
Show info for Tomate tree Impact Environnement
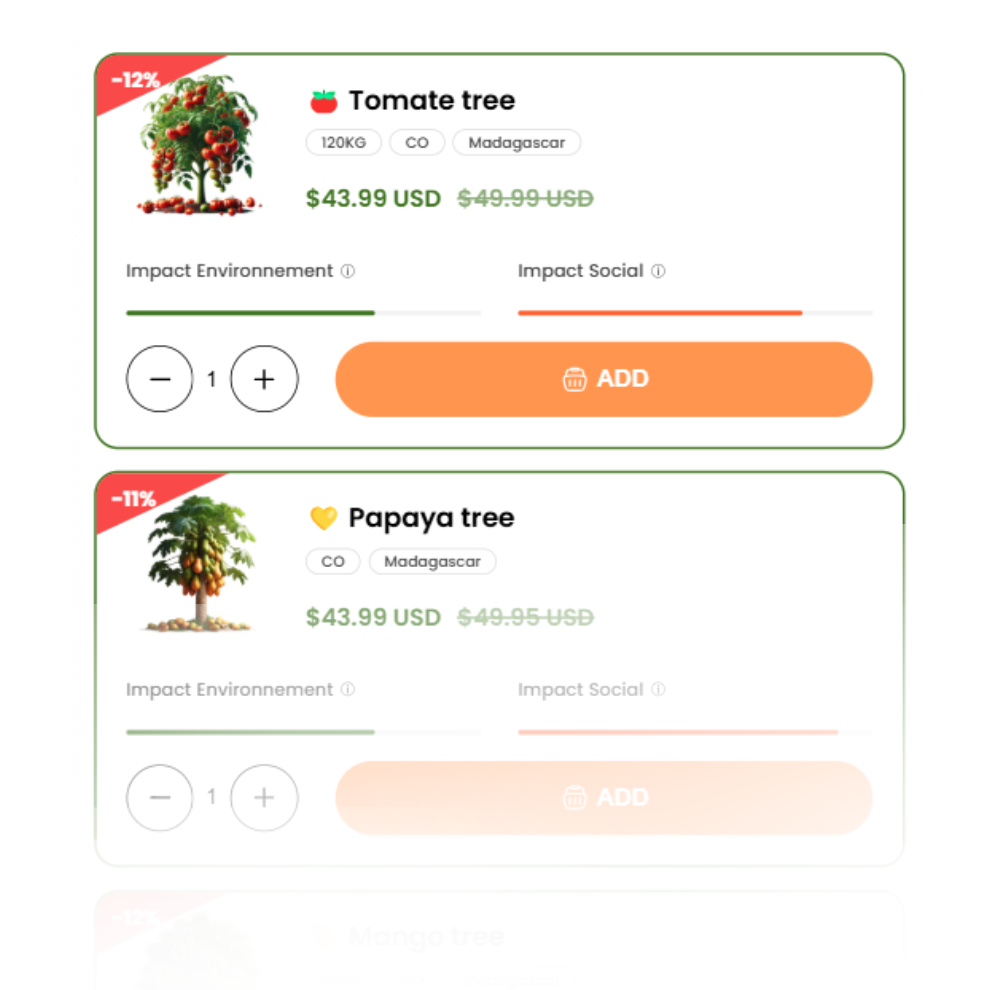347,271
